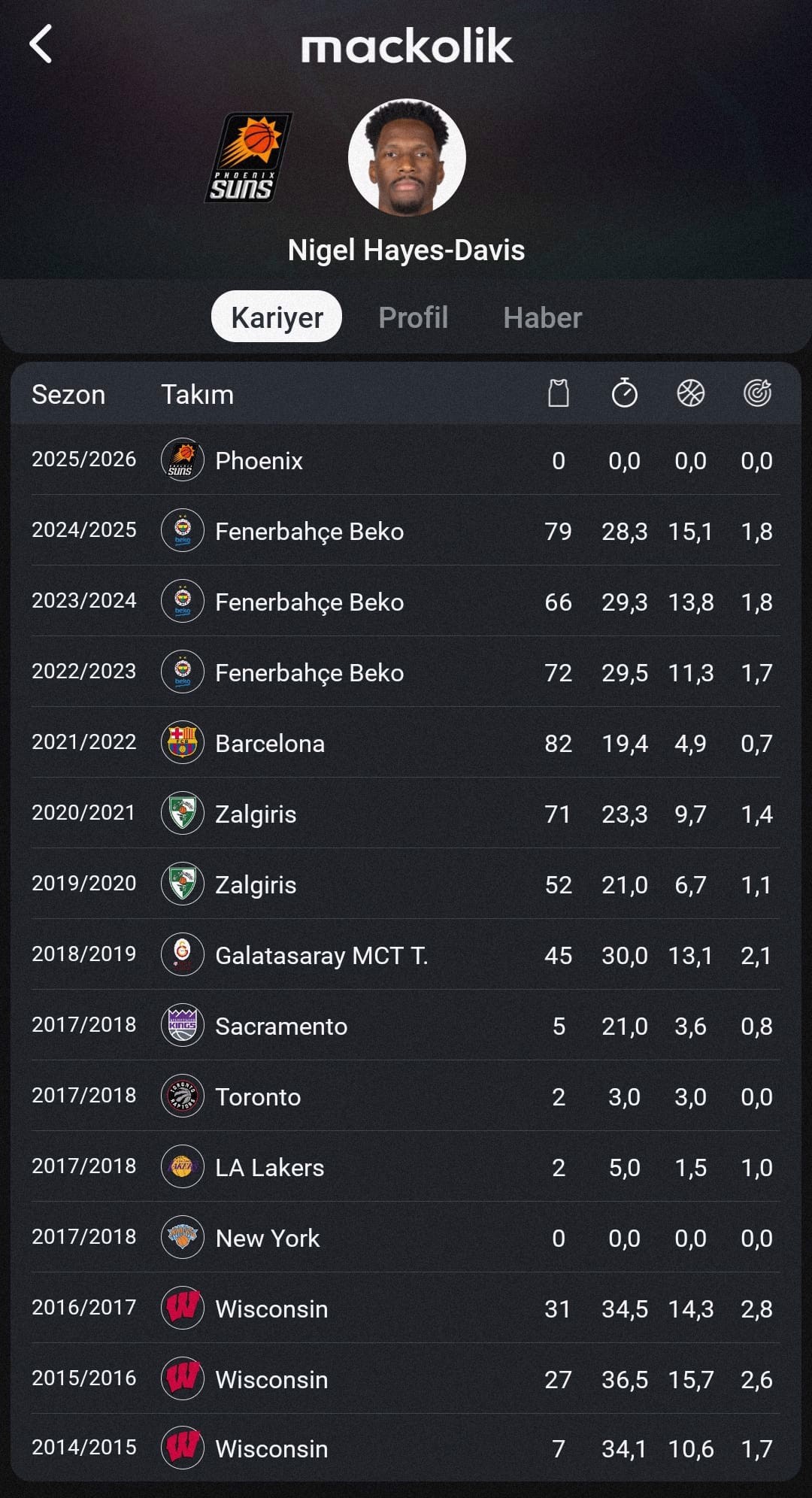Screen dimensions: 812x1498
Task: View the 2018/2019 Galatasaray MCT T. row
Action: coord(406,954)
